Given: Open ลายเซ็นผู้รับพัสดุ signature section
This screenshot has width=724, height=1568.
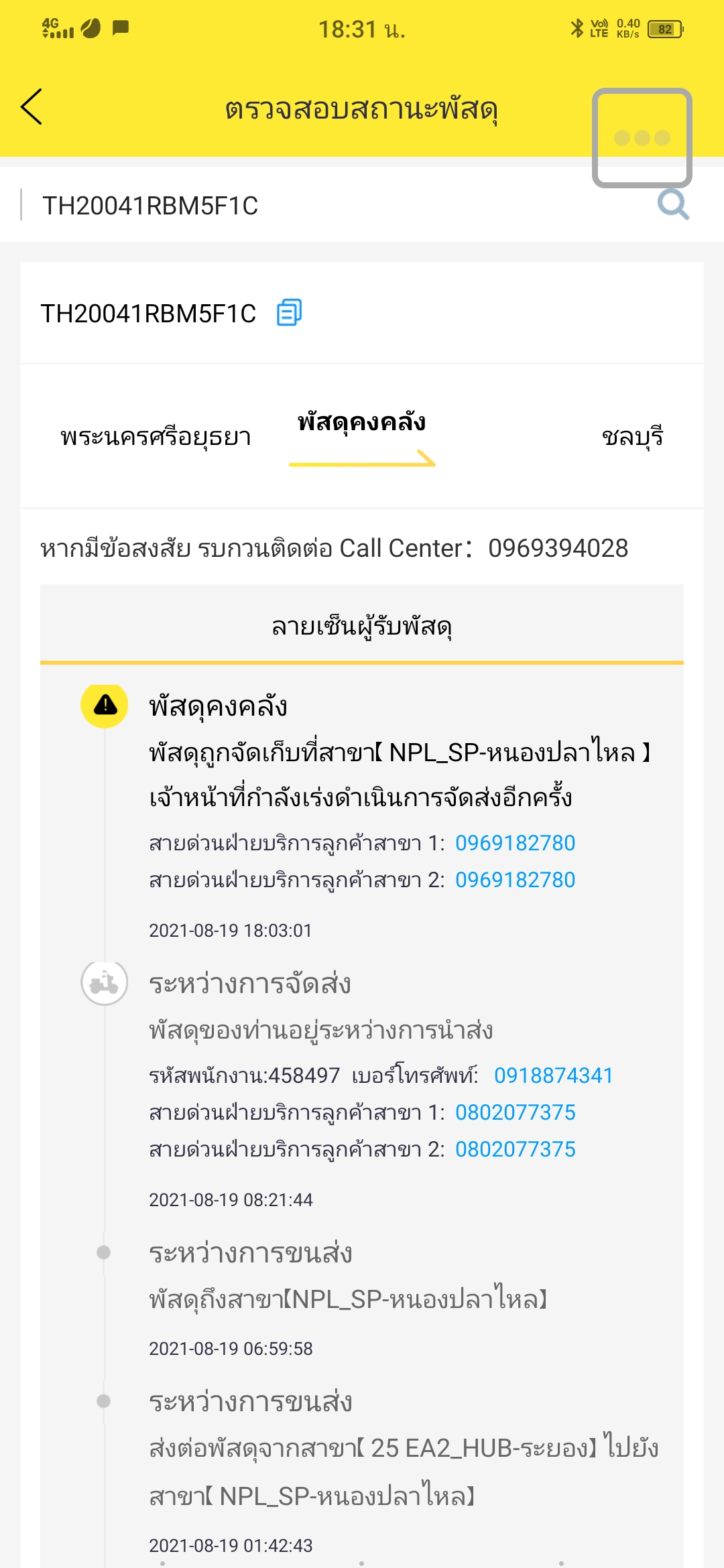Looking at the screenshot, I should click(x=362, y=626).
